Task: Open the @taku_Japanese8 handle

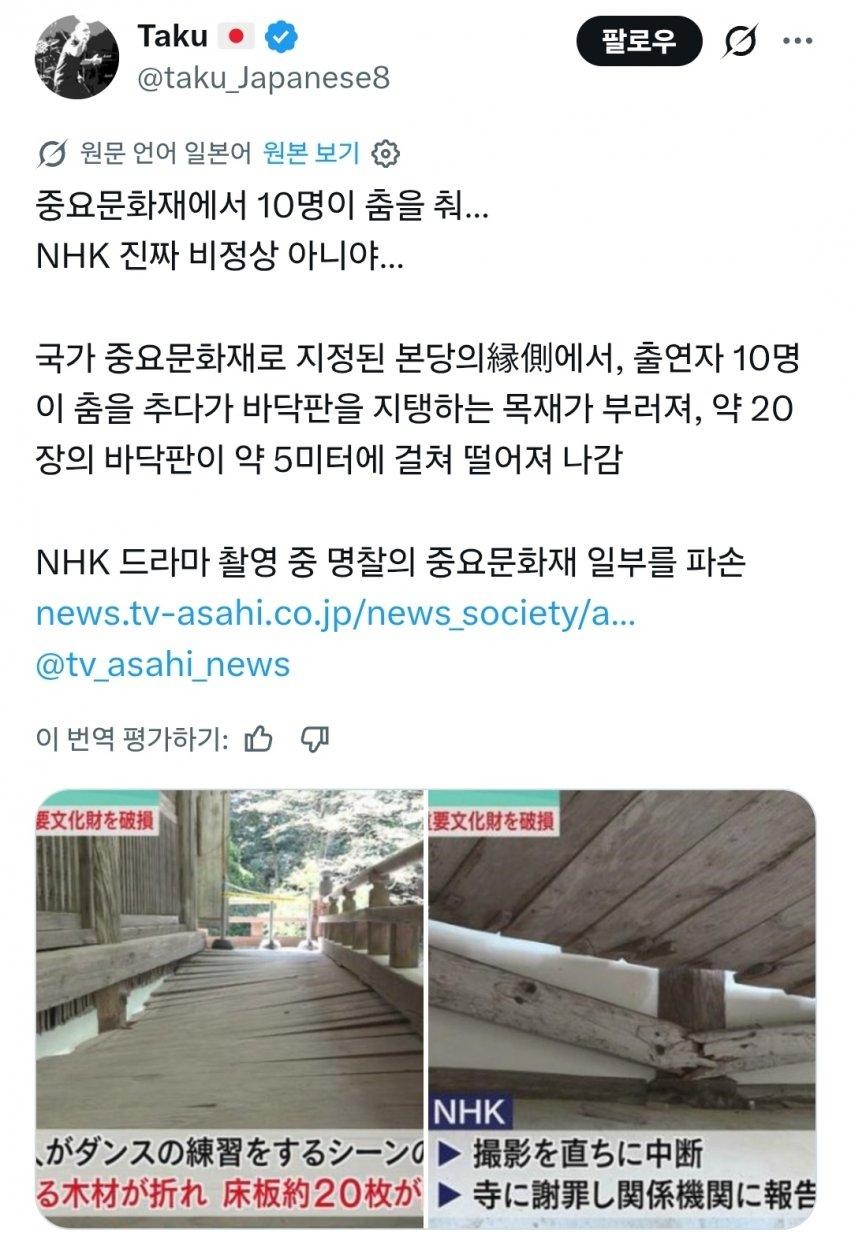Action: (263, 77)
